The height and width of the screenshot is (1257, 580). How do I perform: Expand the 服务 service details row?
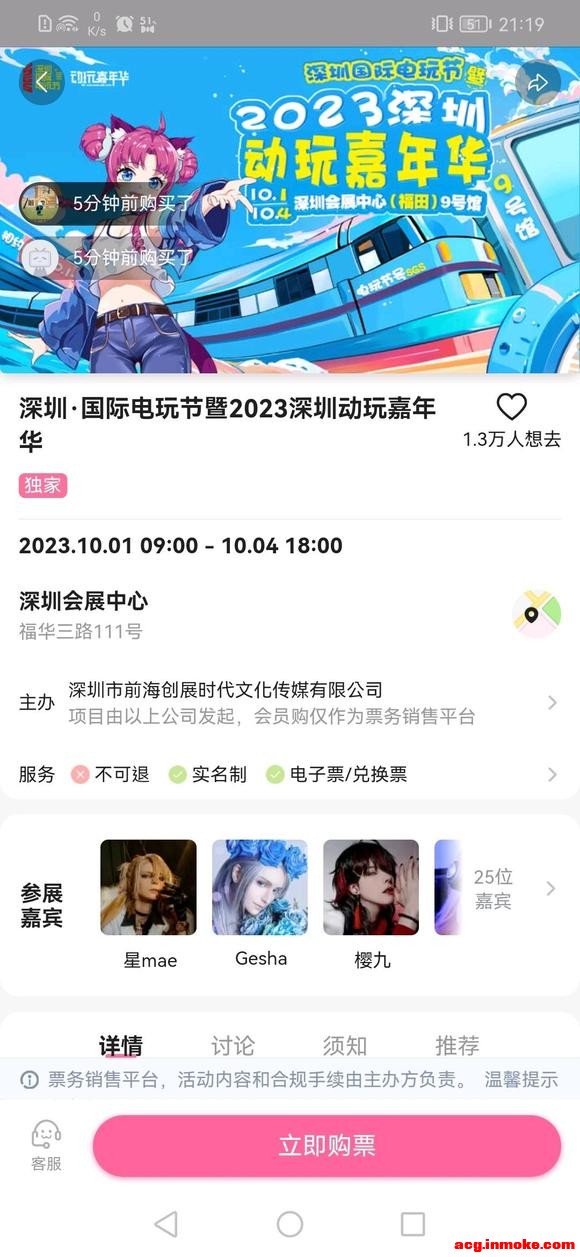point(290,774)
